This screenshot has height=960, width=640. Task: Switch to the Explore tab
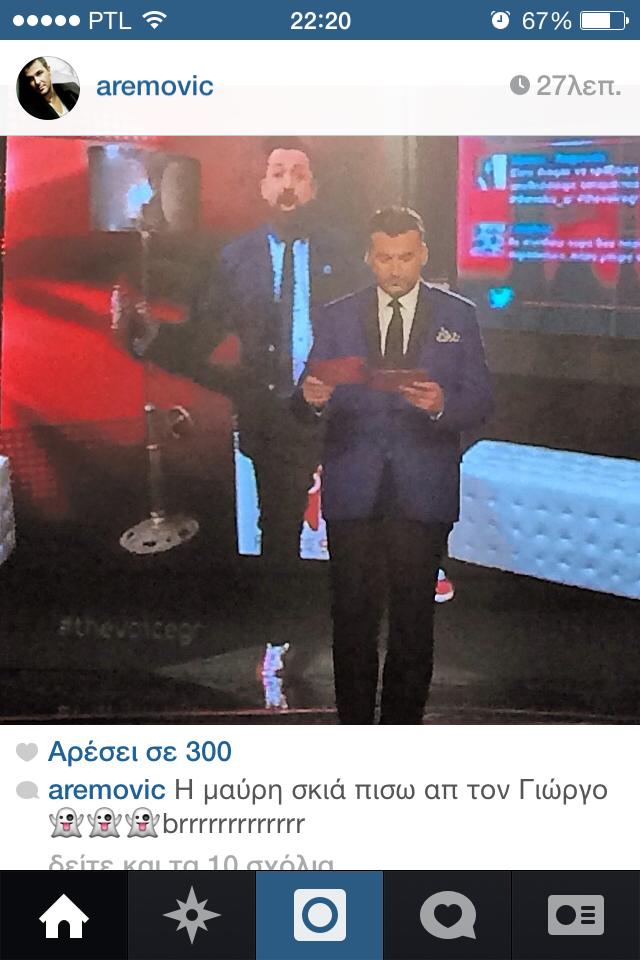click(192, 915)
